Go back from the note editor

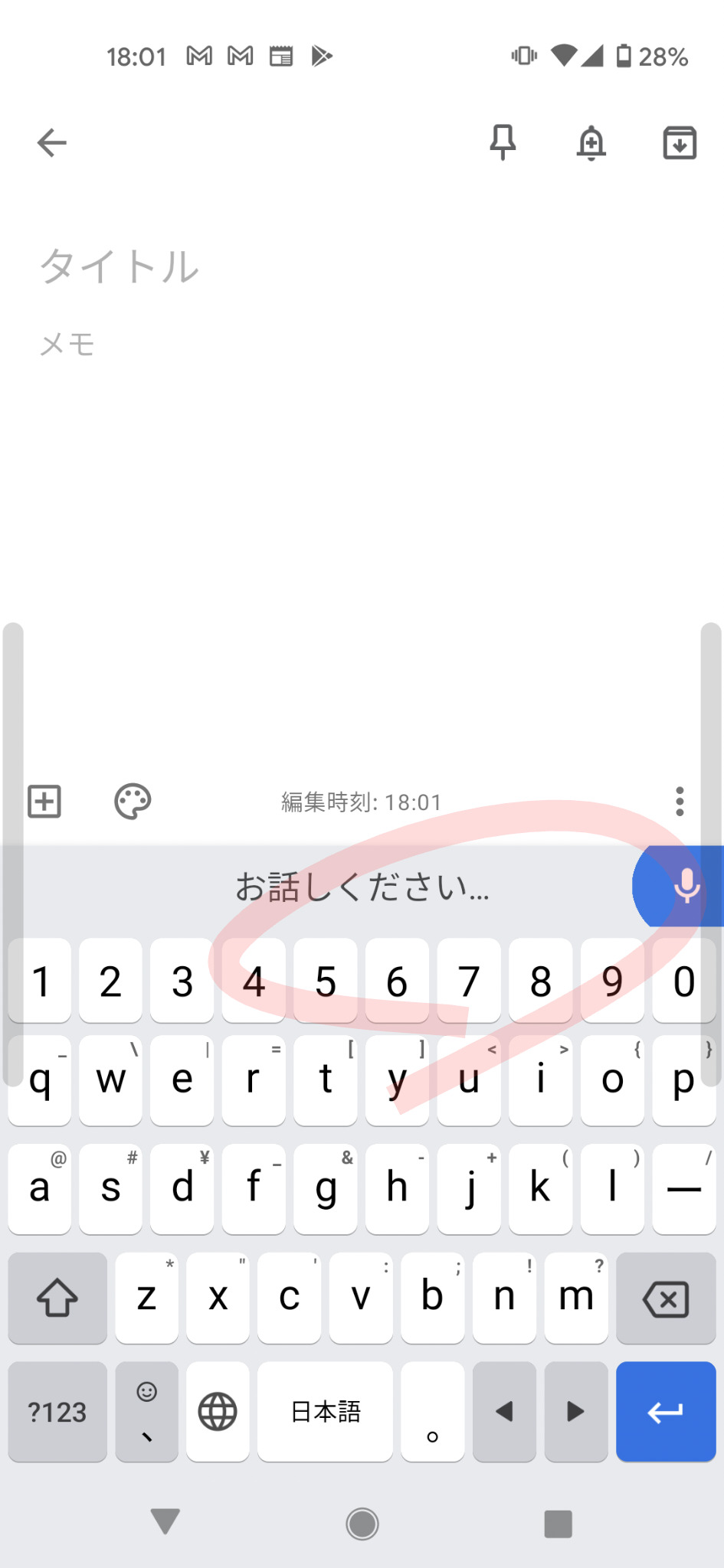(52, 142)
